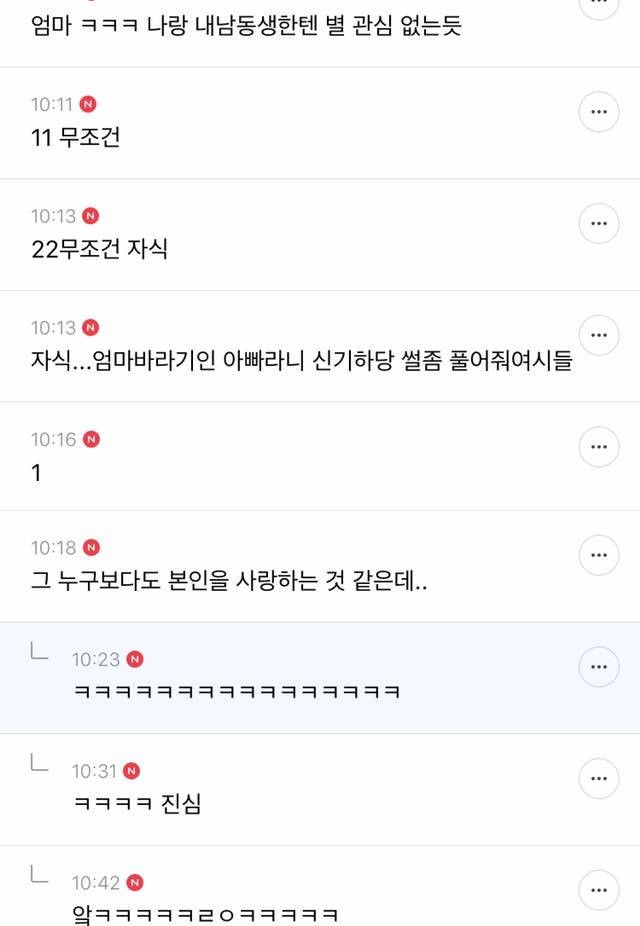Open the overflow menu on "그 누구보다도 본인을" comment
The width and height of the screenshot is (640, 926).
click(x=599, y=554)
